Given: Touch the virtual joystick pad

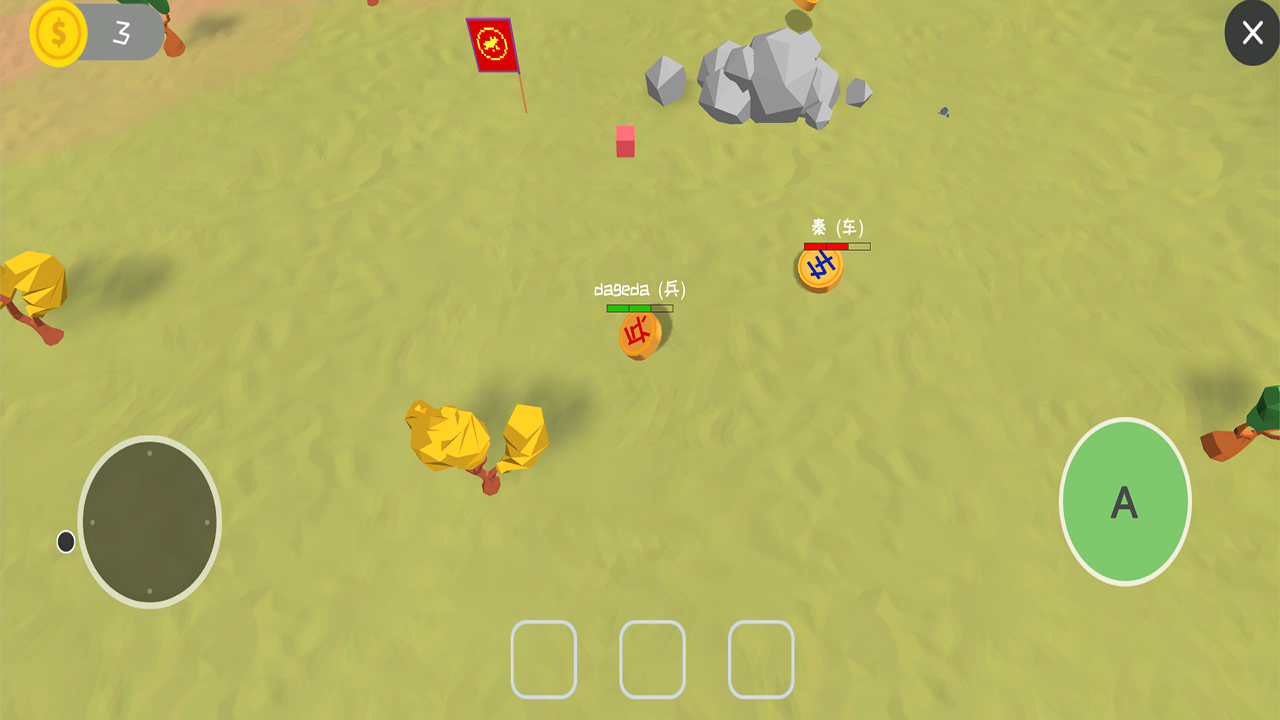Looking at the screenshot, I should (x=149, y=522).
